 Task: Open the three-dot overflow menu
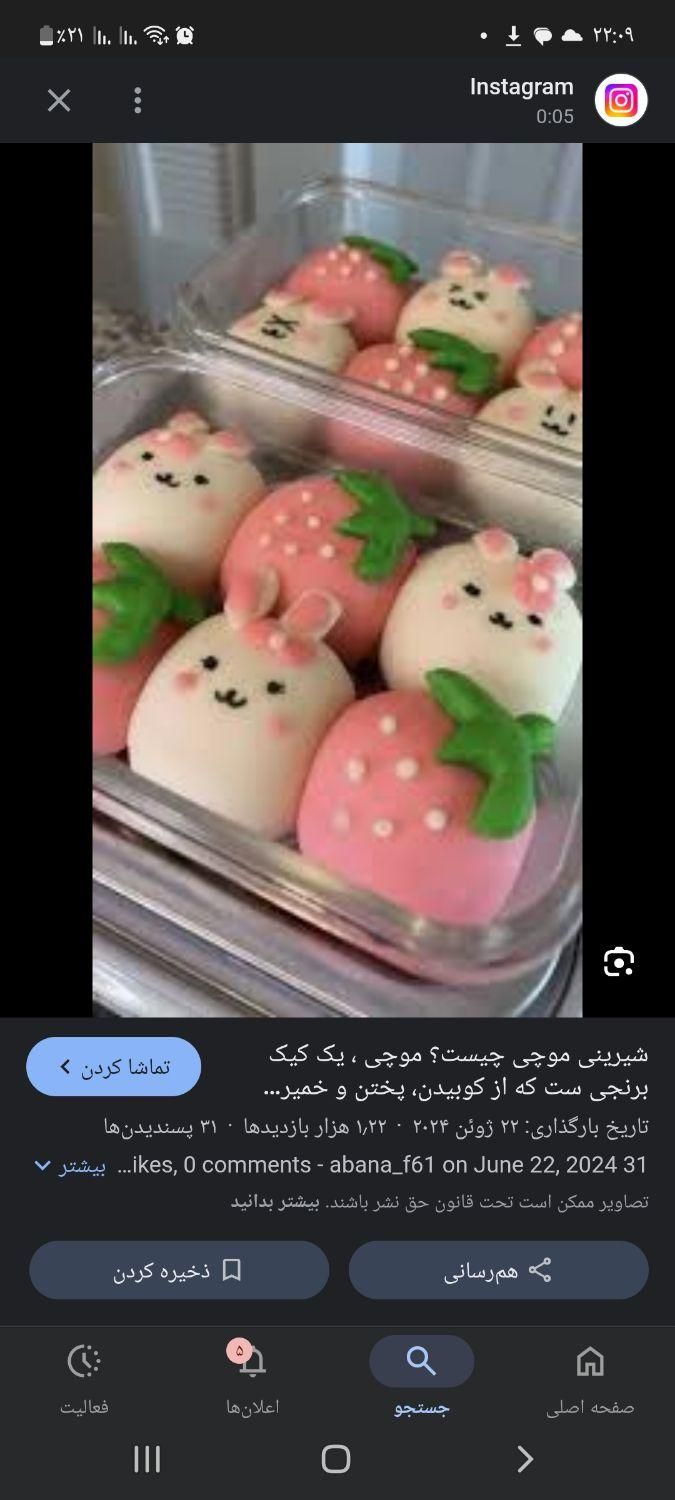(138, 100)
